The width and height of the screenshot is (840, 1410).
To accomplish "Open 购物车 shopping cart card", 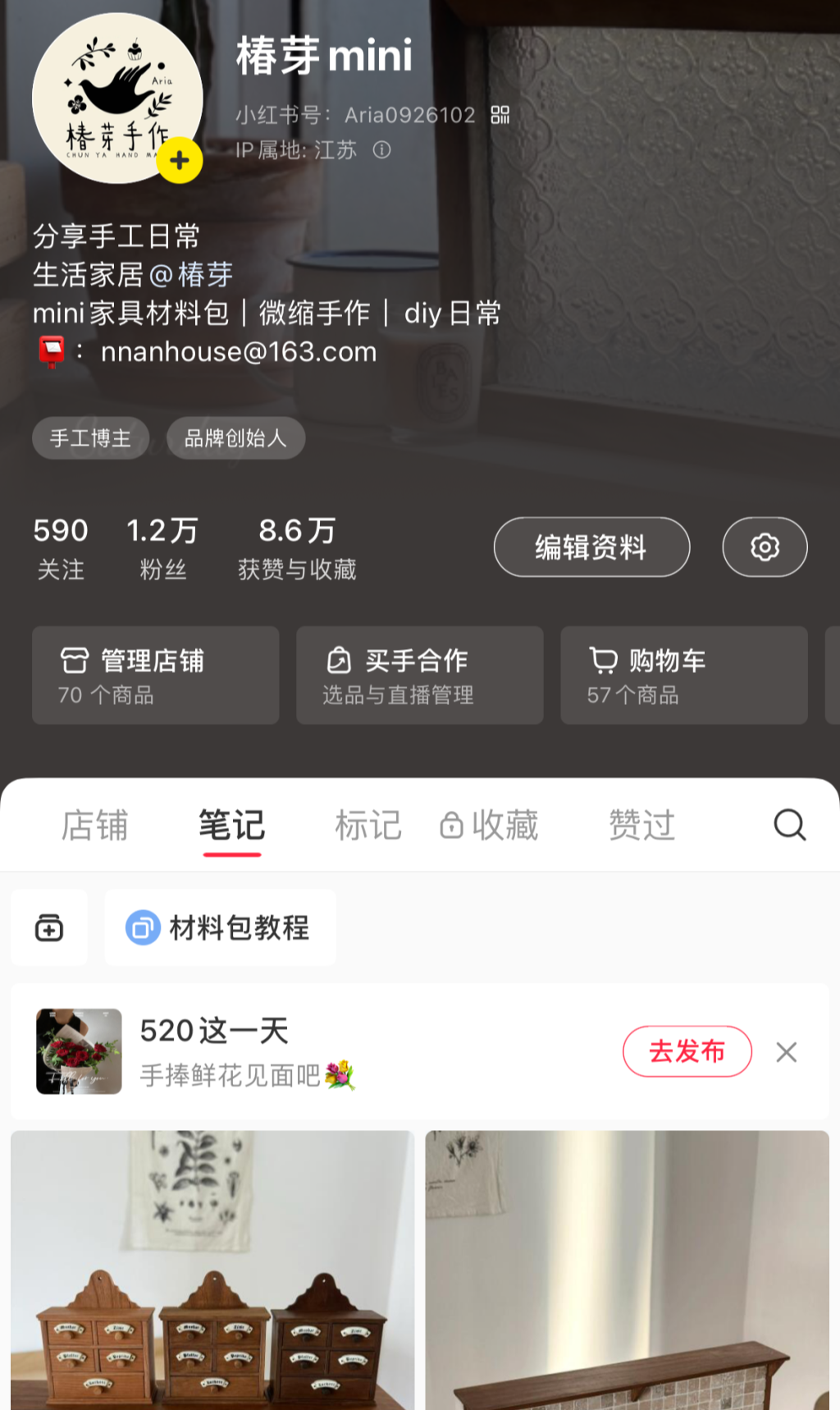I will 683,675.
